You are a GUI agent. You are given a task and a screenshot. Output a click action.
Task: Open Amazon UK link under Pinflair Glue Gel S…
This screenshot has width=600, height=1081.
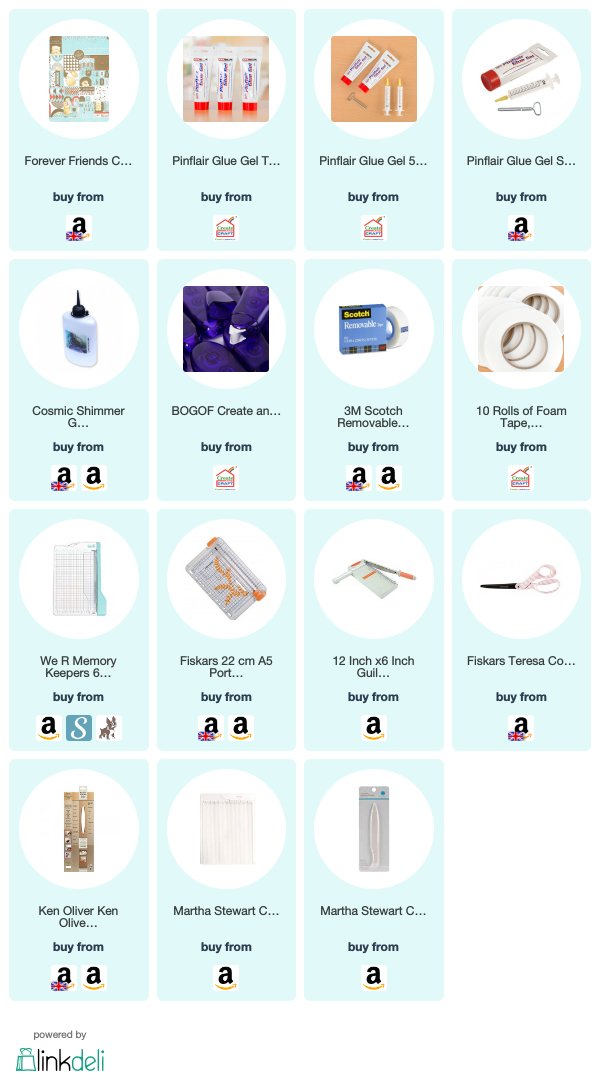[x=521, y=228]
